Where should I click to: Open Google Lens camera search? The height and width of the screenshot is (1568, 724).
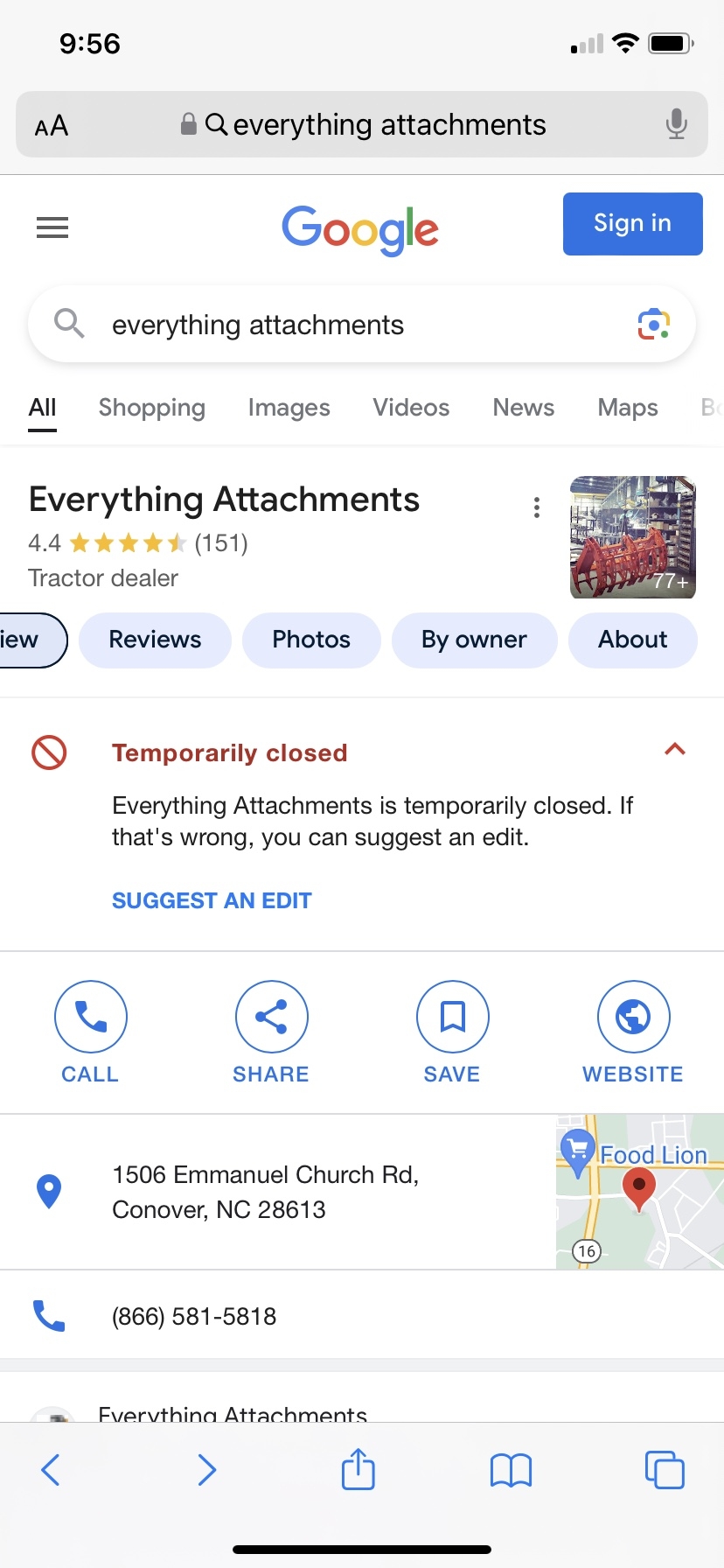point(653,325)
